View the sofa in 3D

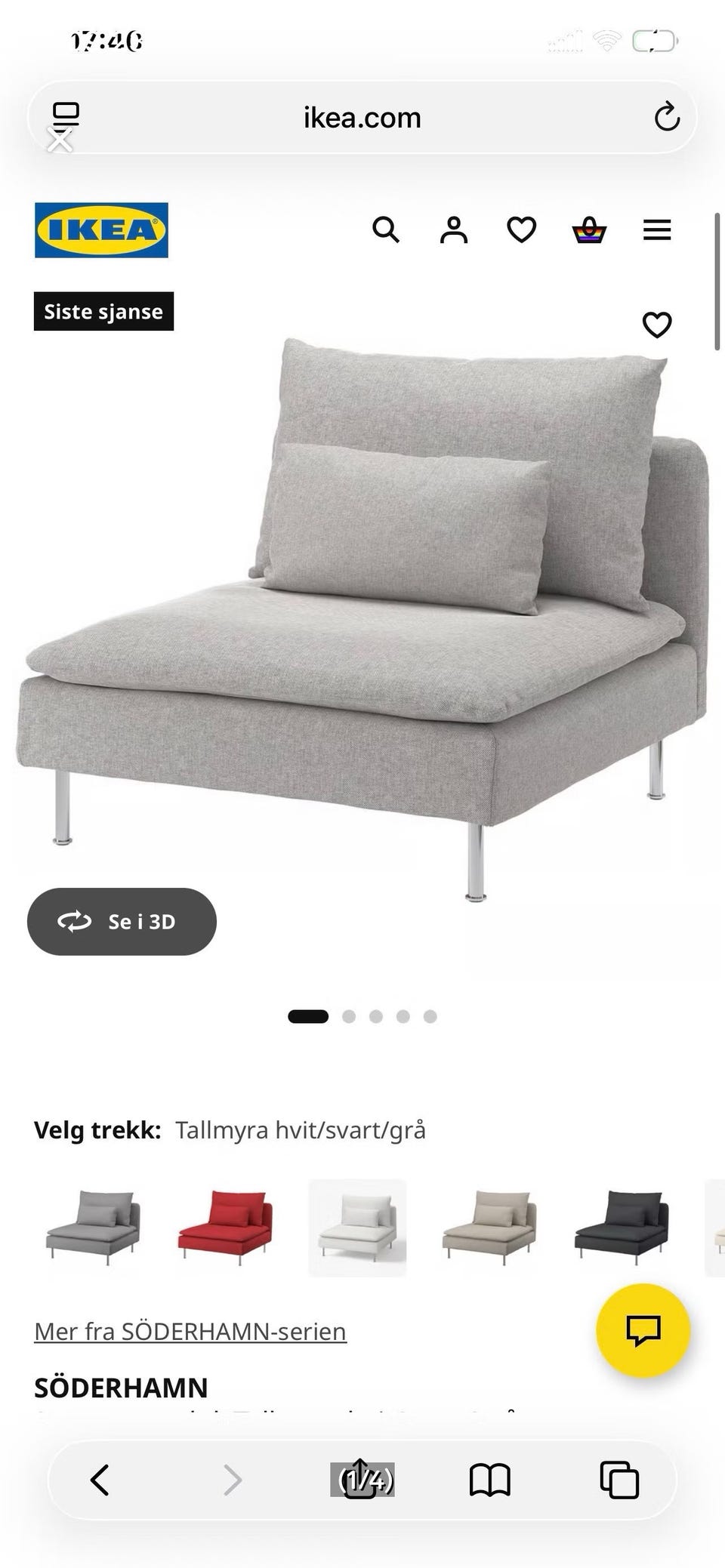pos(122,921)
